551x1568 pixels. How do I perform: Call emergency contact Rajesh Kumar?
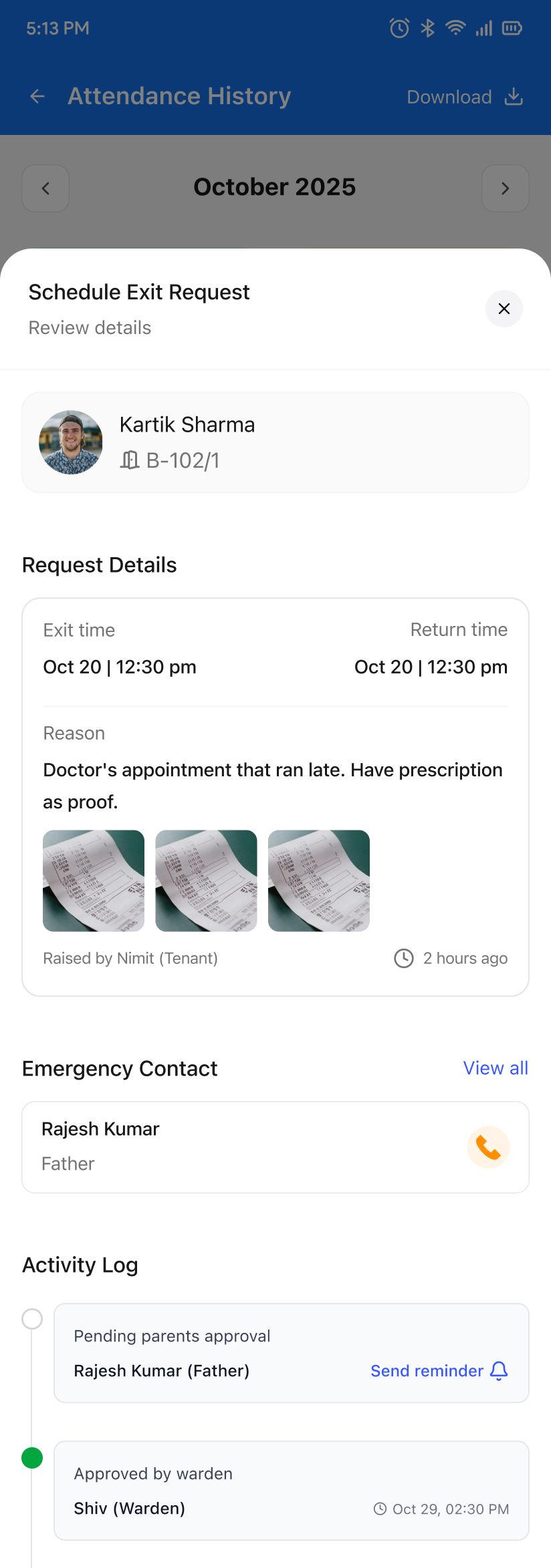coord(488,1147)
